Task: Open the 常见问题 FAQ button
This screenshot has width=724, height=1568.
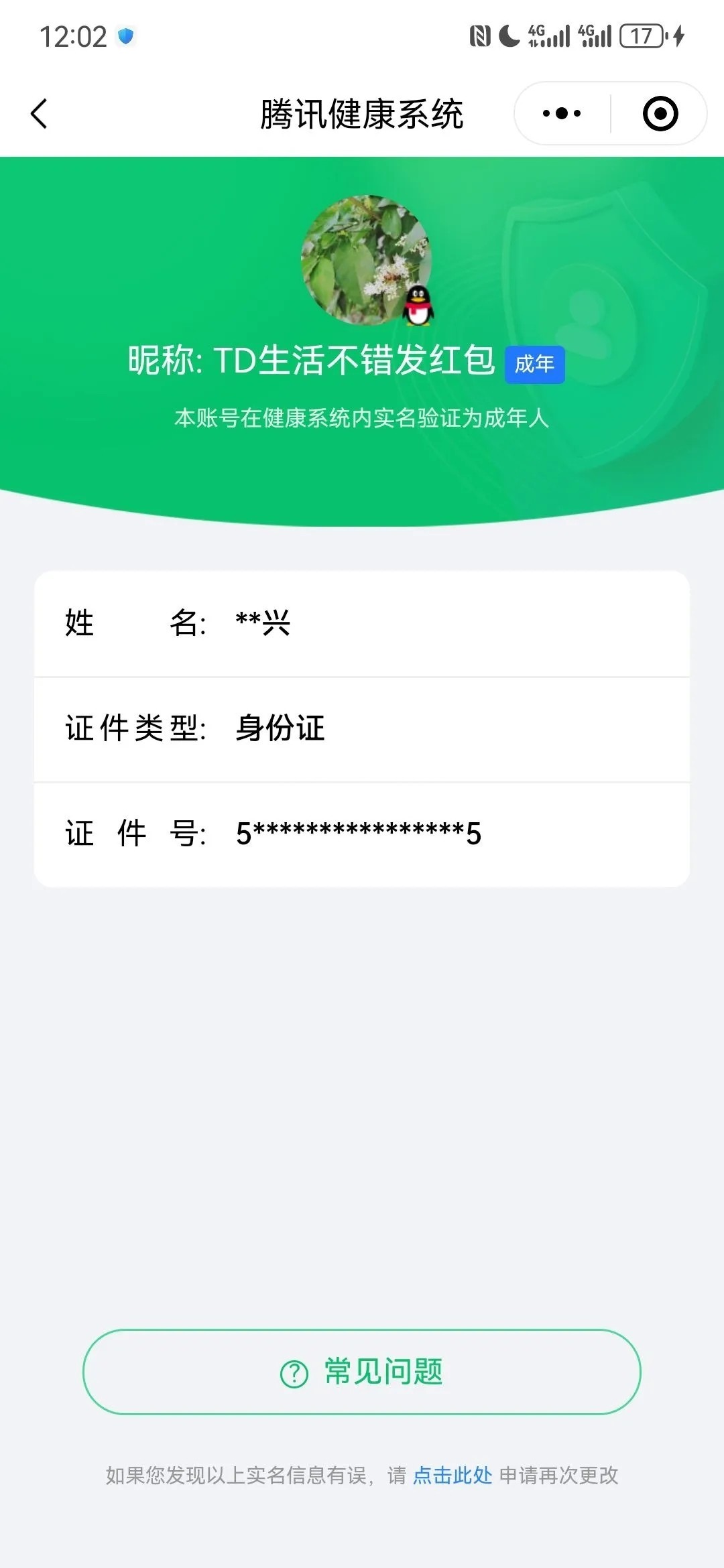Action: click(x=362, y=1372)
